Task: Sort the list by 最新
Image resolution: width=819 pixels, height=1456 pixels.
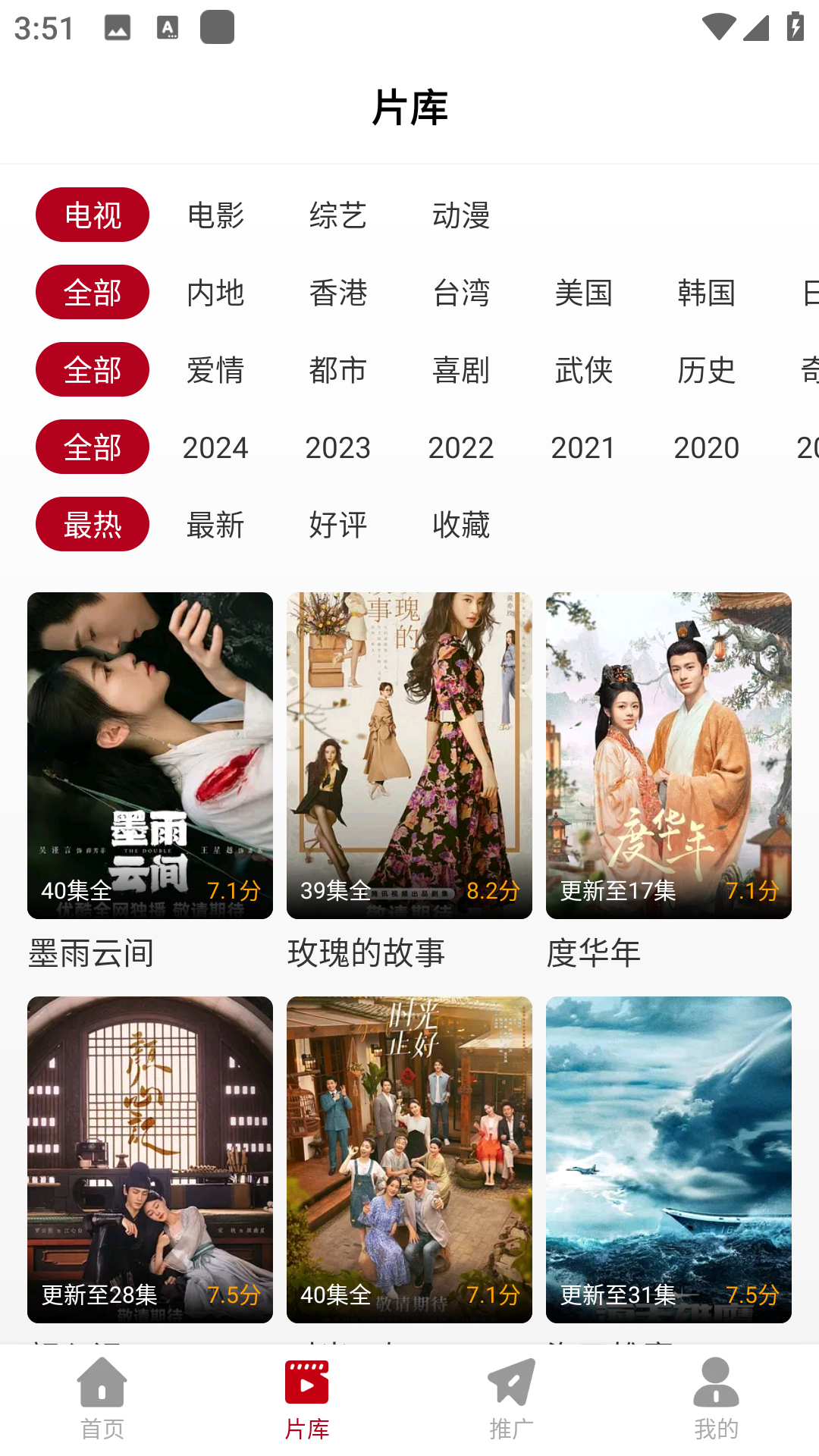Action: (x=215, y=525)
